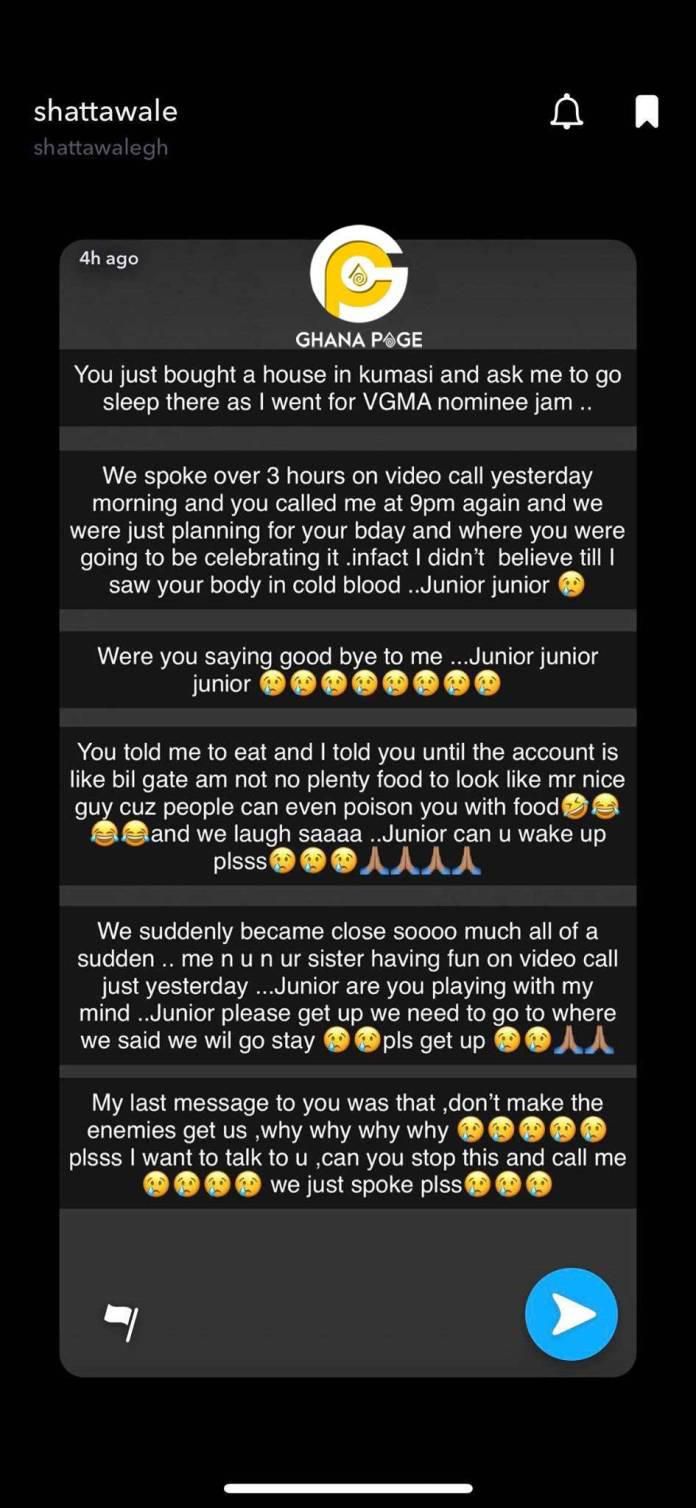The width and height of the screenshot is (696, 1508).
Task: Open the notifications bell for shattawale
Action: [x=567, y=112]
